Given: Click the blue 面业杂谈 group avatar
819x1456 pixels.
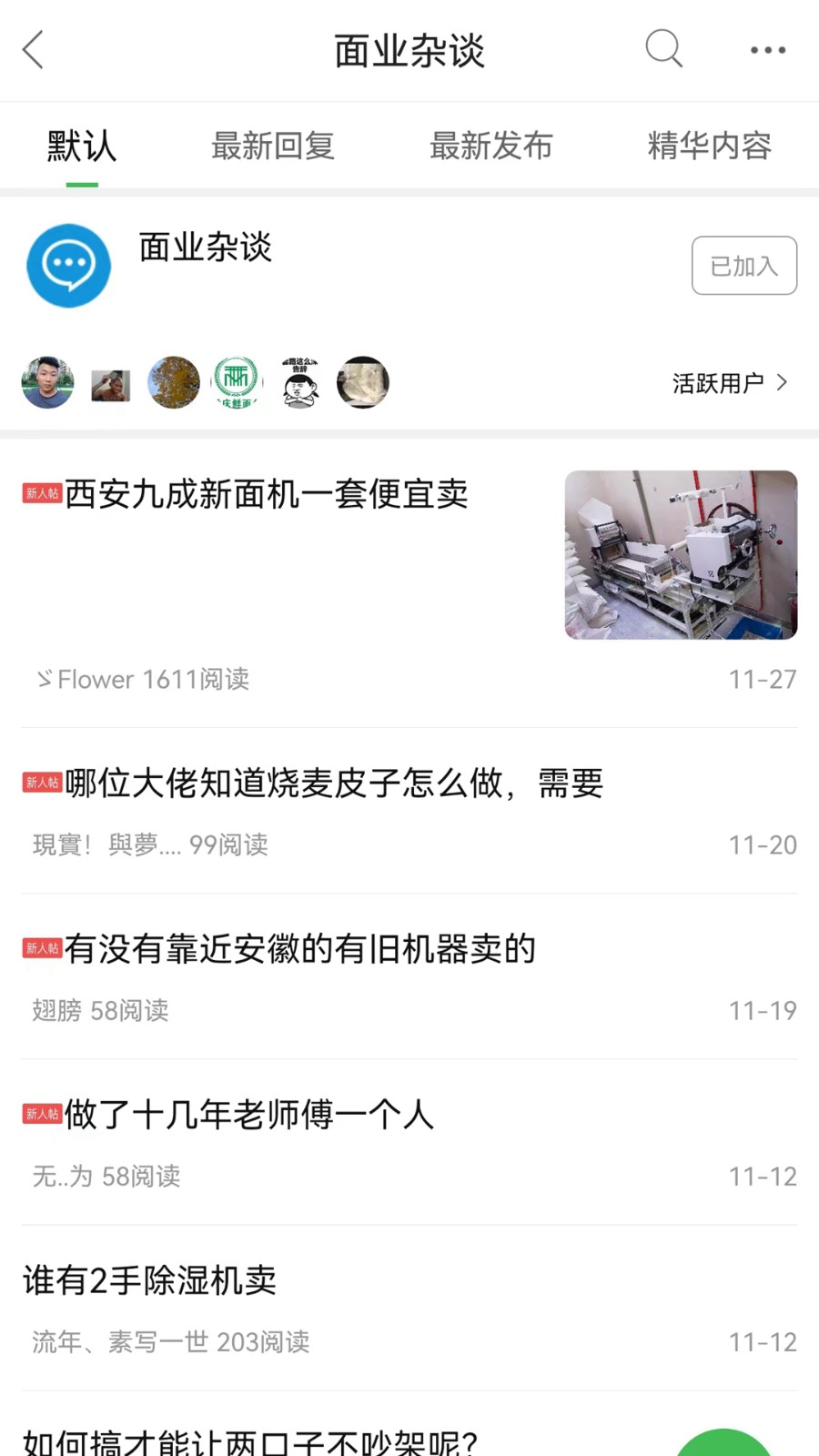Looking at the screenshot, I should point(67,266).
